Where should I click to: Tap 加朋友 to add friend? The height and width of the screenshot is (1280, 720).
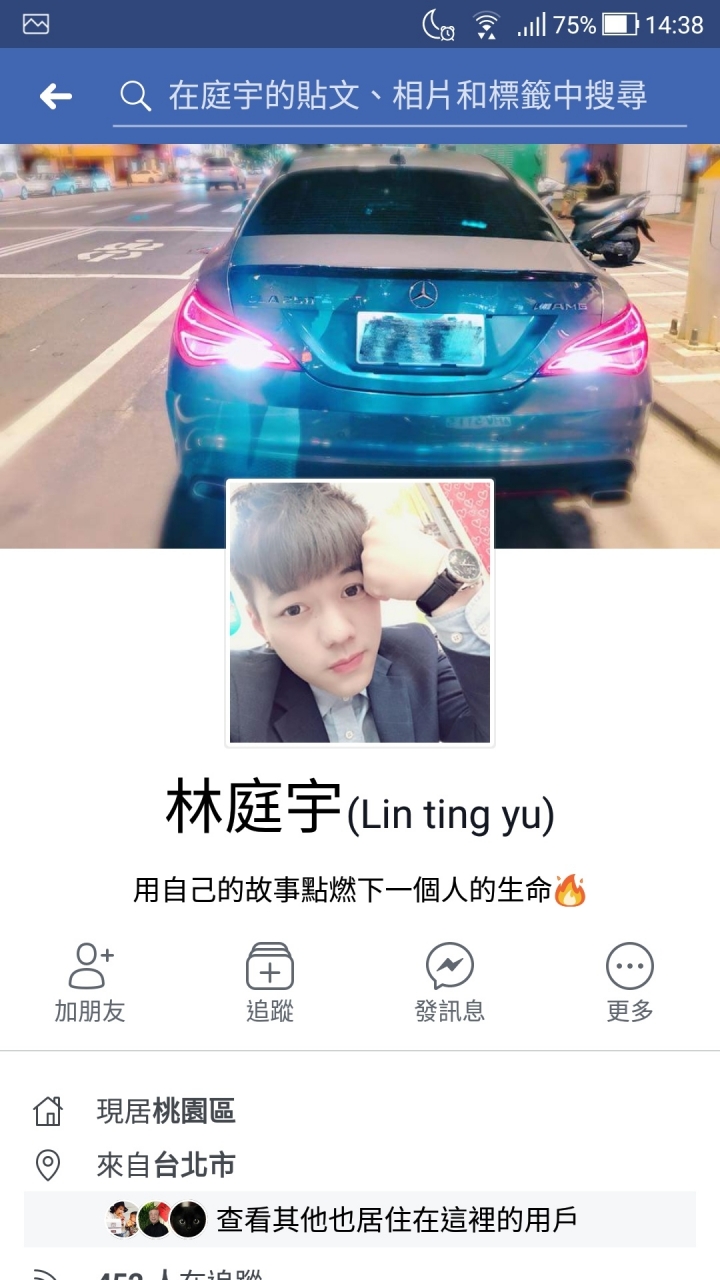click(x=90, y=982)
